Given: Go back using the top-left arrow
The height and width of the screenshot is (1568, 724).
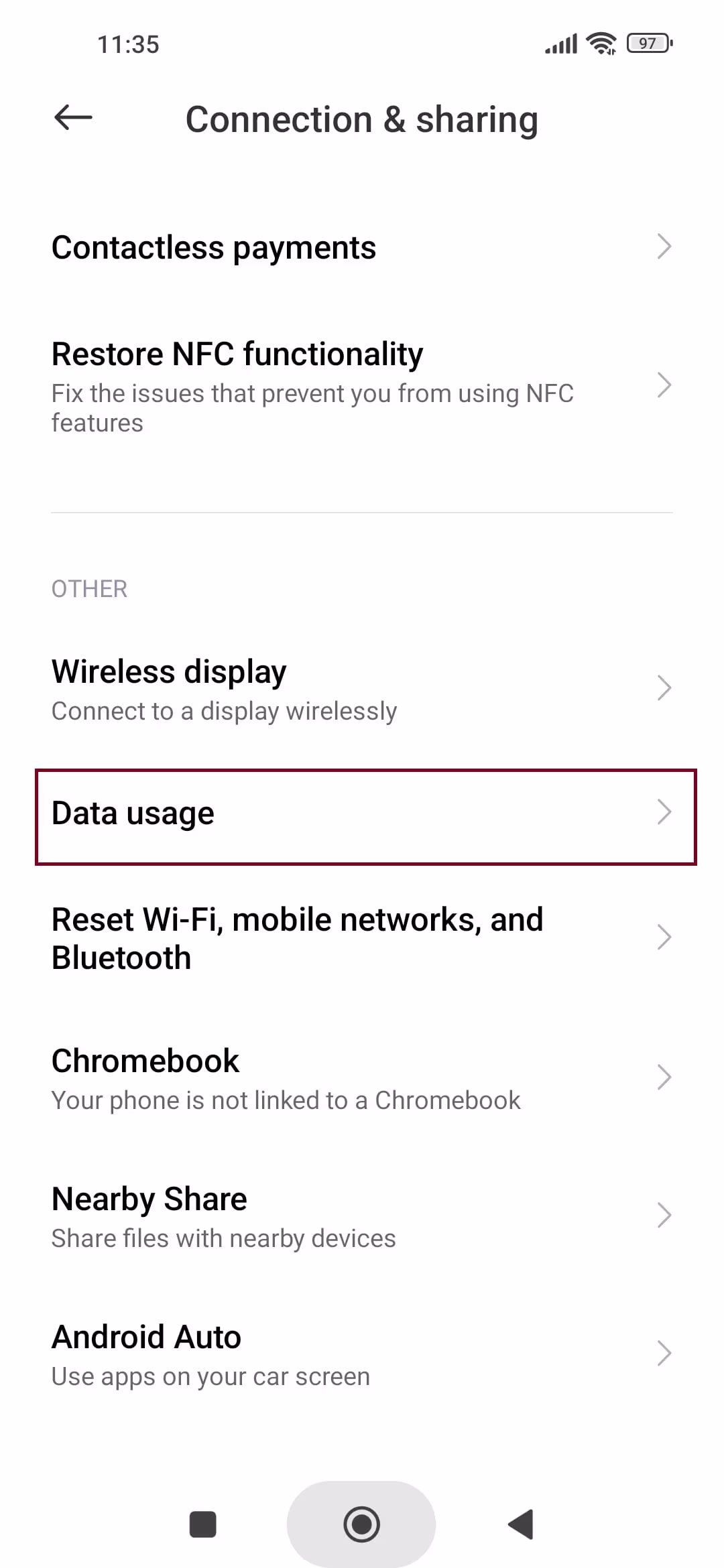Looking at the screenshot, I should point(72,118).
